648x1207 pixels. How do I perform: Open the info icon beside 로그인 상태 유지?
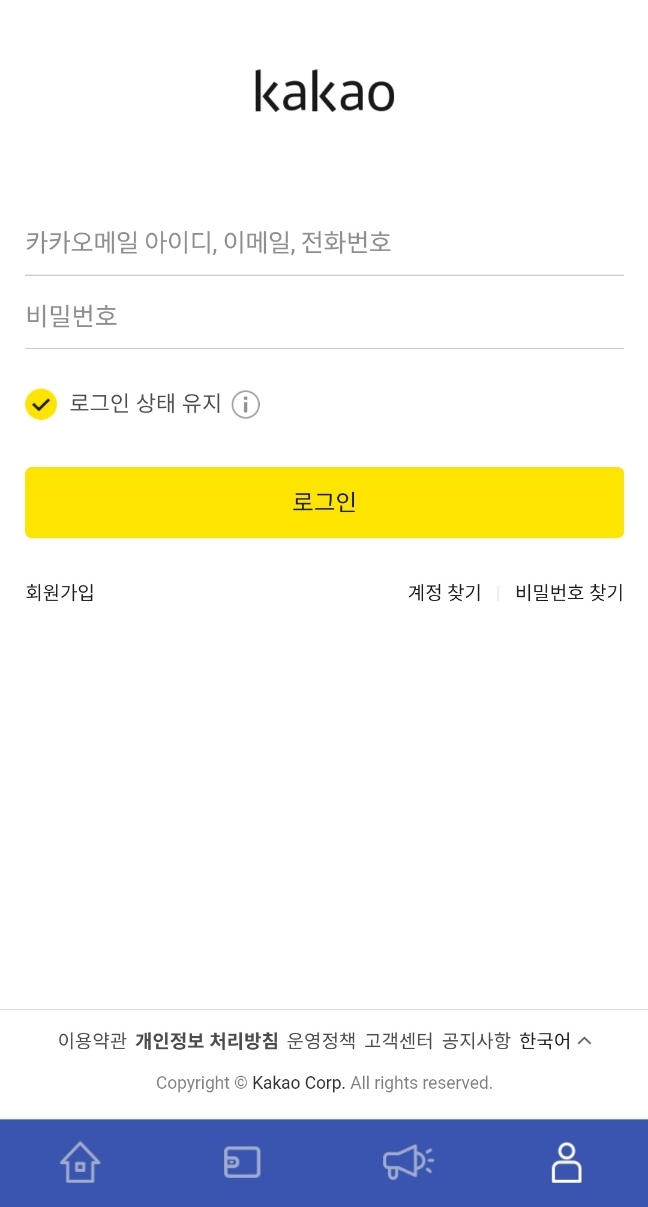tap(246, 405)
